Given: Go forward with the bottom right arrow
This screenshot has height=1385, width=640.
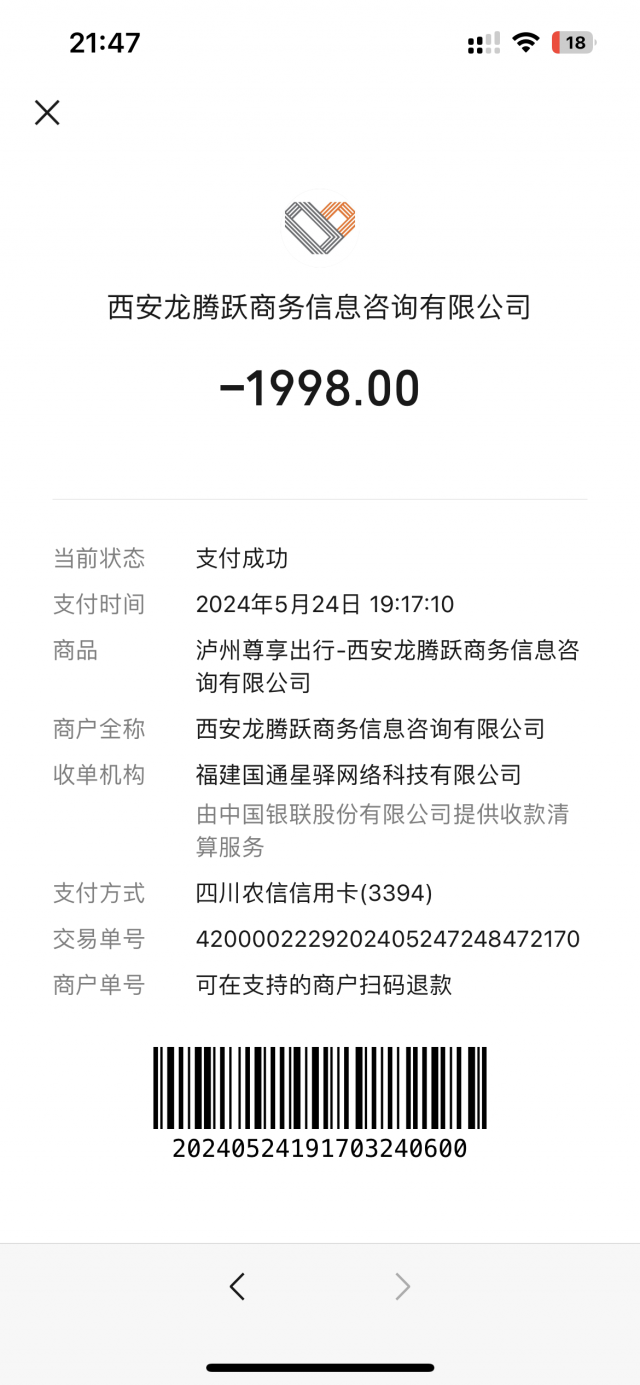Looking at the screenshot, I should tap(402, 1286).
